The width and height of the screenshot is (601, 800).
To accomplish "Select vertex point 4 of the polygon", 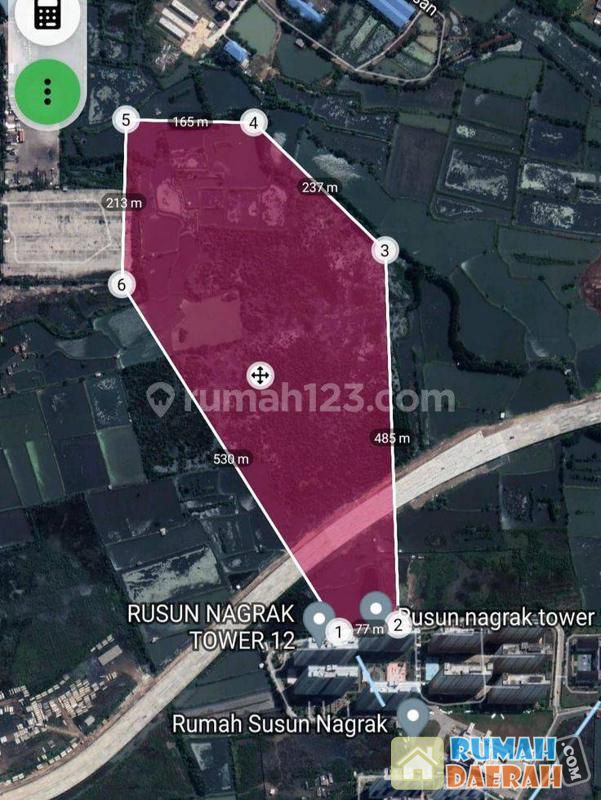I will (x=254, y=123).
